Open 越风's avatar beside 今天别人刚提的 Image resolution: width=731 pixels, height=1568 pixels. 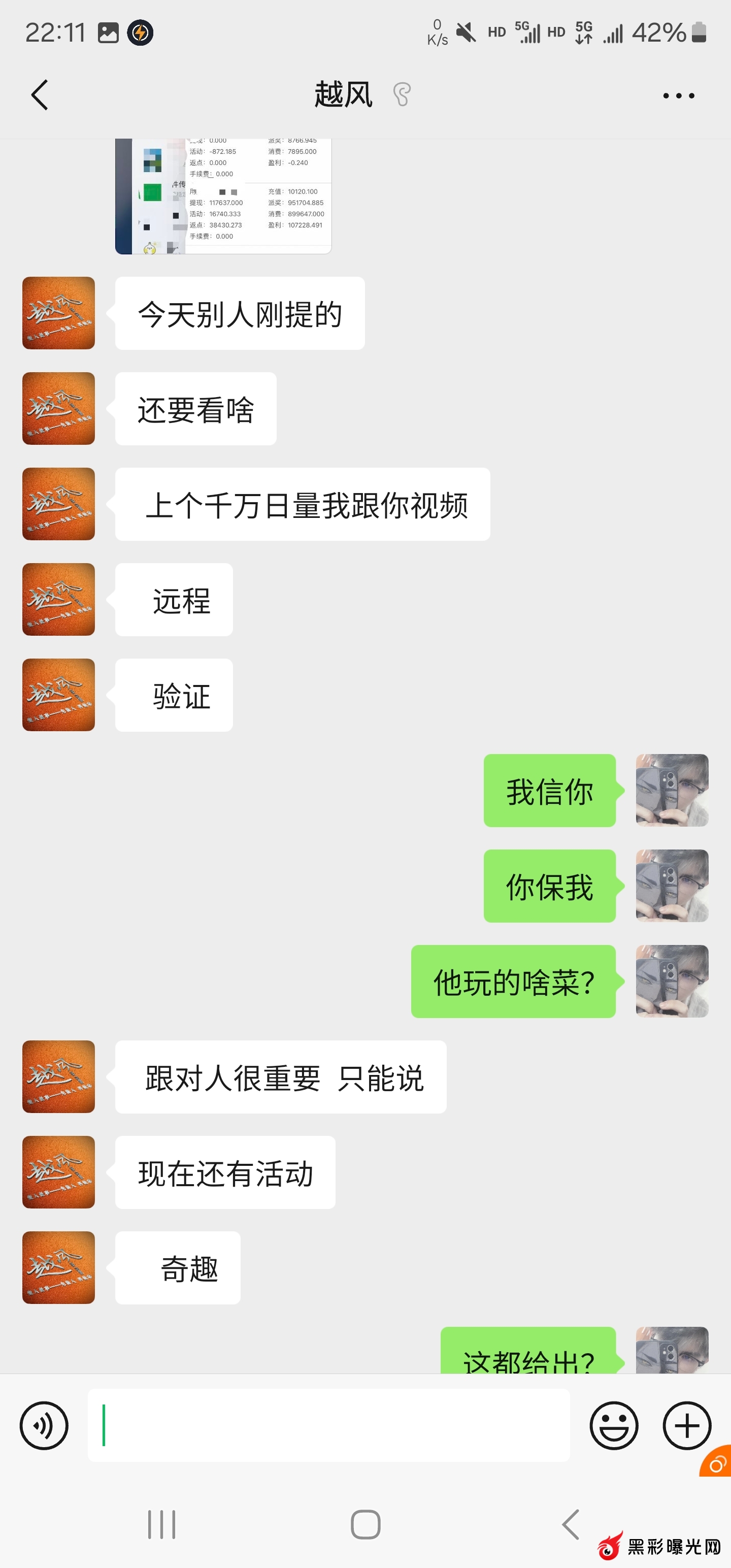pyautogui.click(x=58, y=313)
